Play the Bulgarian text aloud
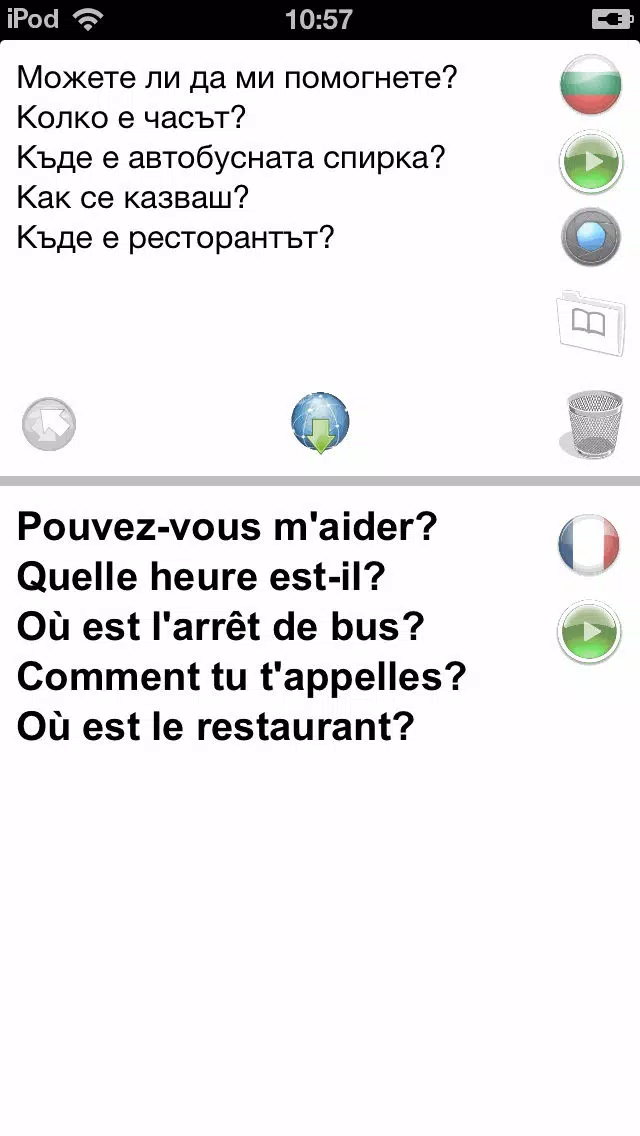Screen dimensions: 640x1136 point(591,162)
